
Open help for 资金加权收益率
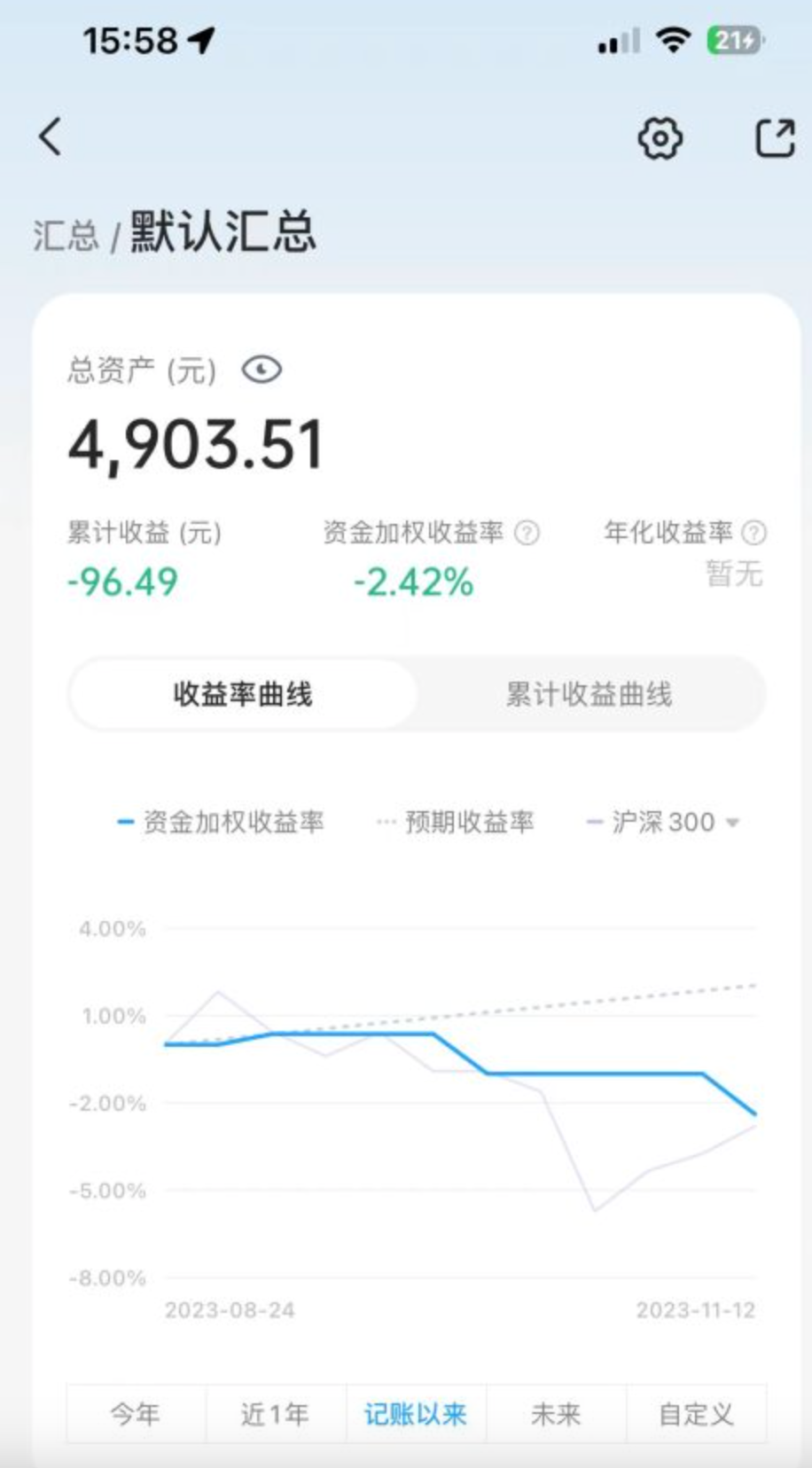(527, 533)
